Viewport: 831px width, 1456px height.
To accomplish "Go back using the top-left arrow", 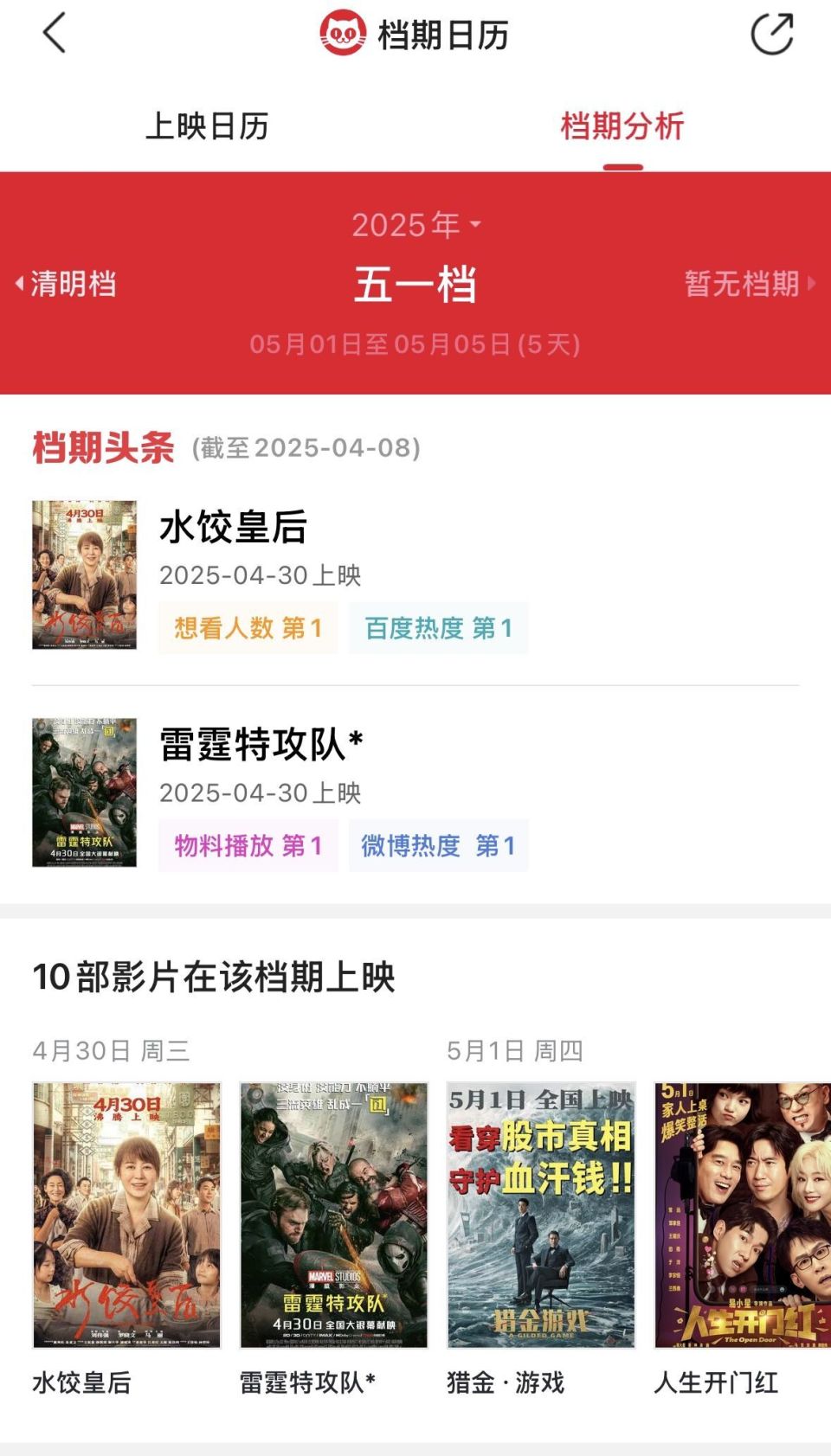I will click(x=55, y=35).
